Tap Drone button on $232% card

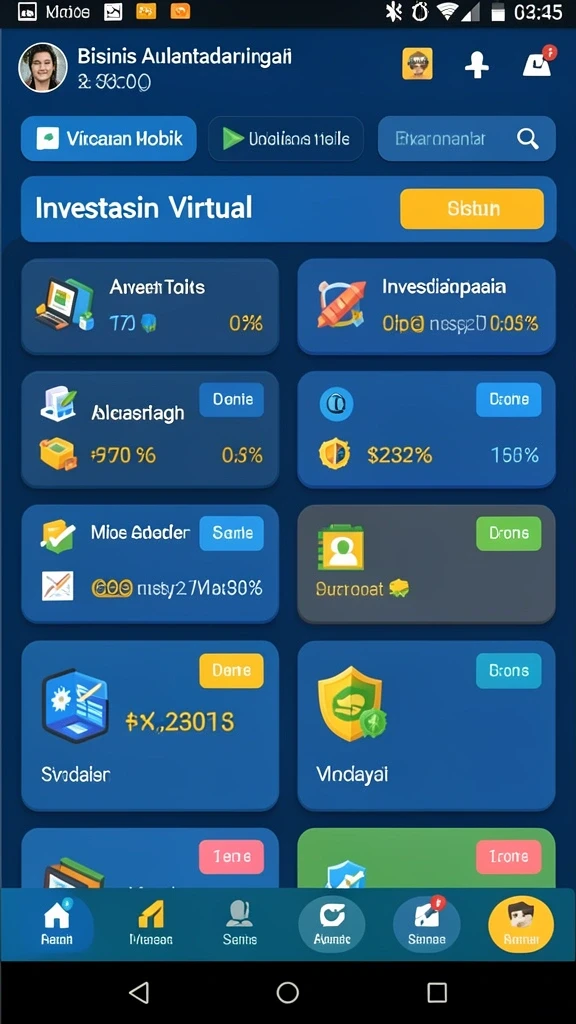pos(509,400)
